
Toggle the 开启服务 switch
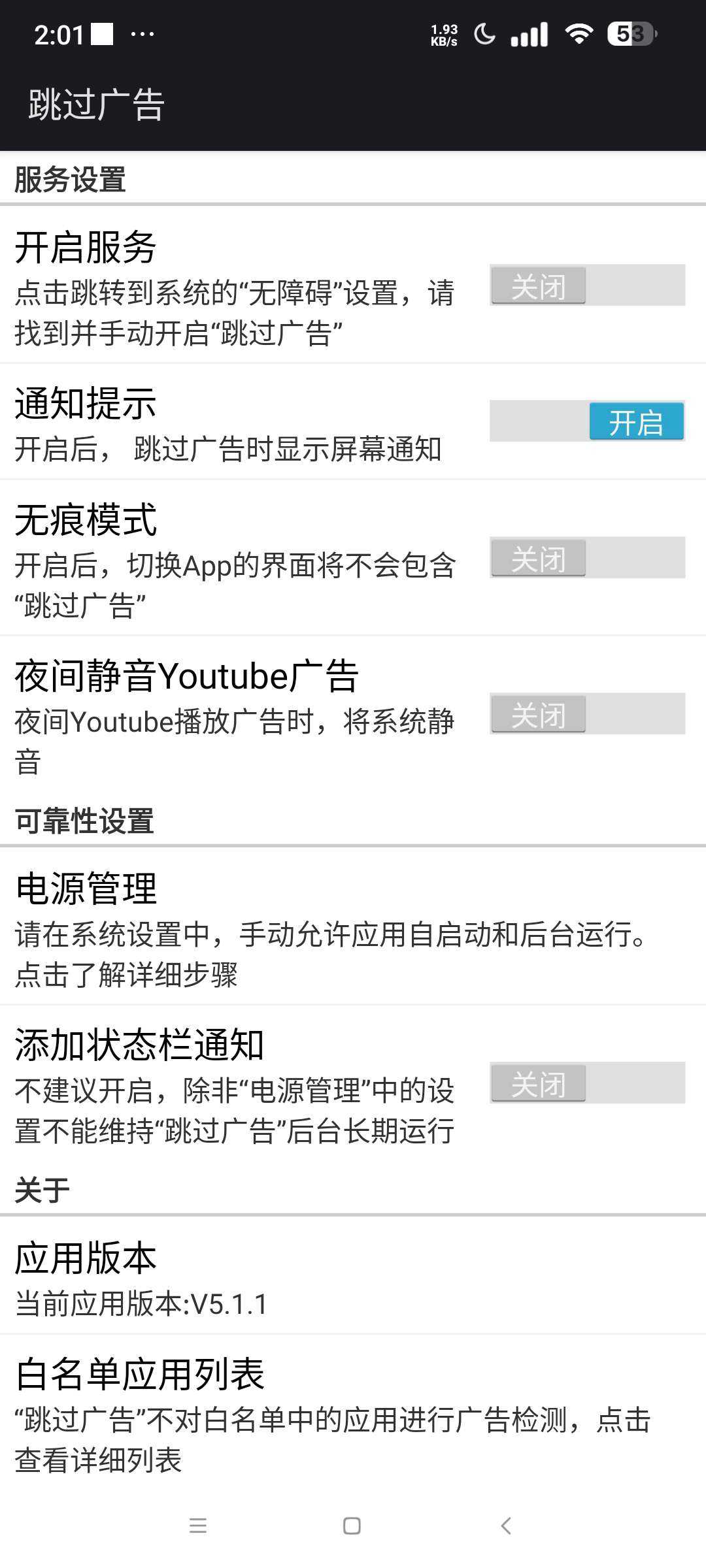tap(587, 285)
